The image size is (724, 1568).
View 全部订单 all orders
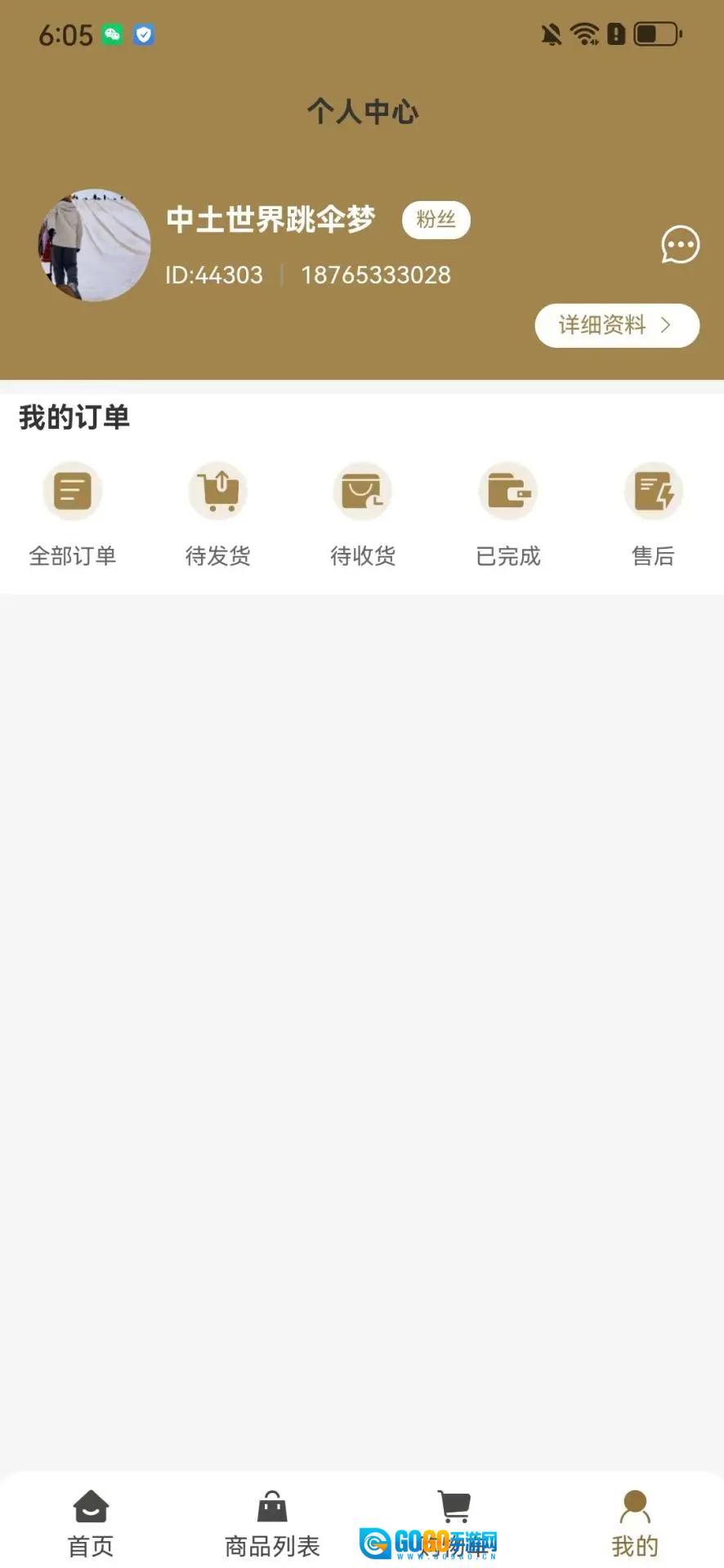coord(73,512)
